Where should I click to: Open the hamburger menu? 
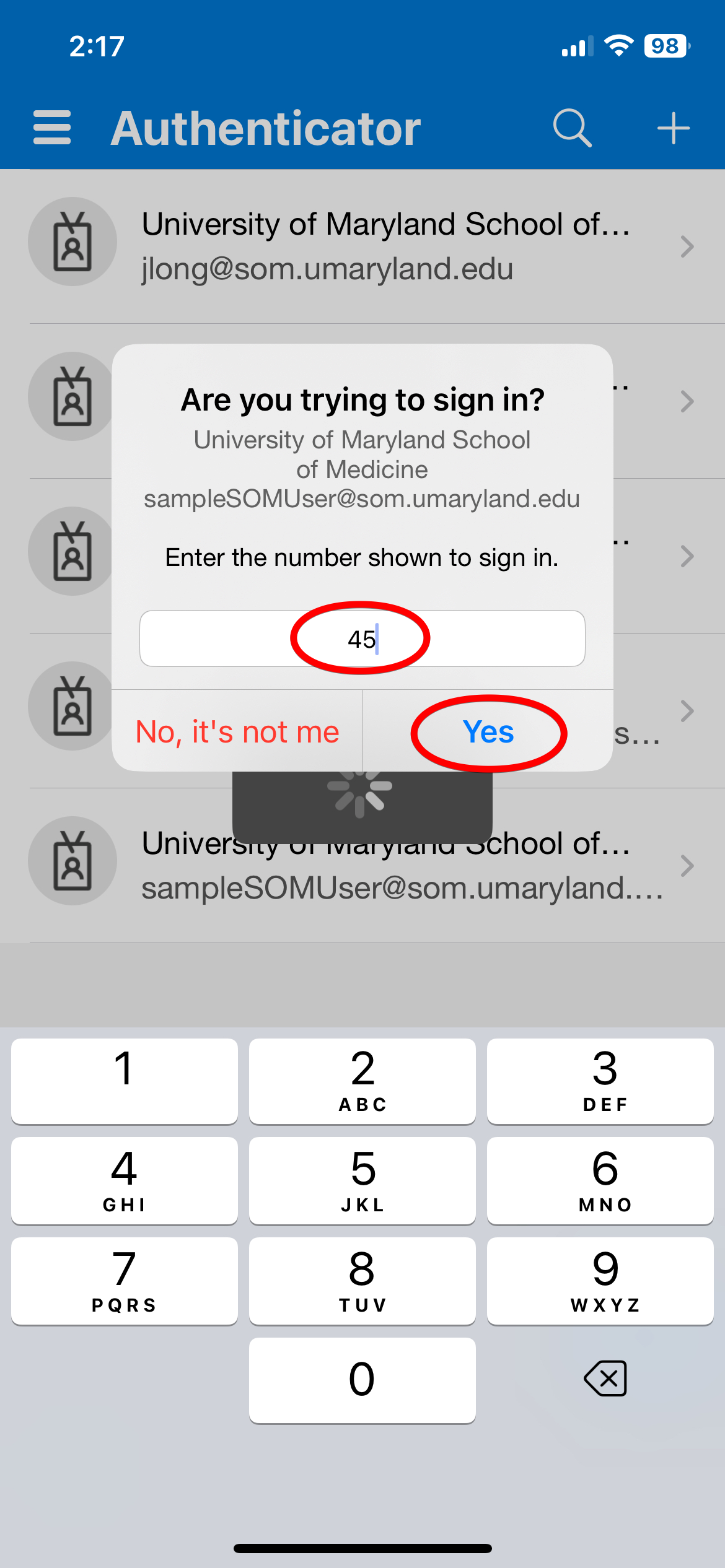pos(52,128)
